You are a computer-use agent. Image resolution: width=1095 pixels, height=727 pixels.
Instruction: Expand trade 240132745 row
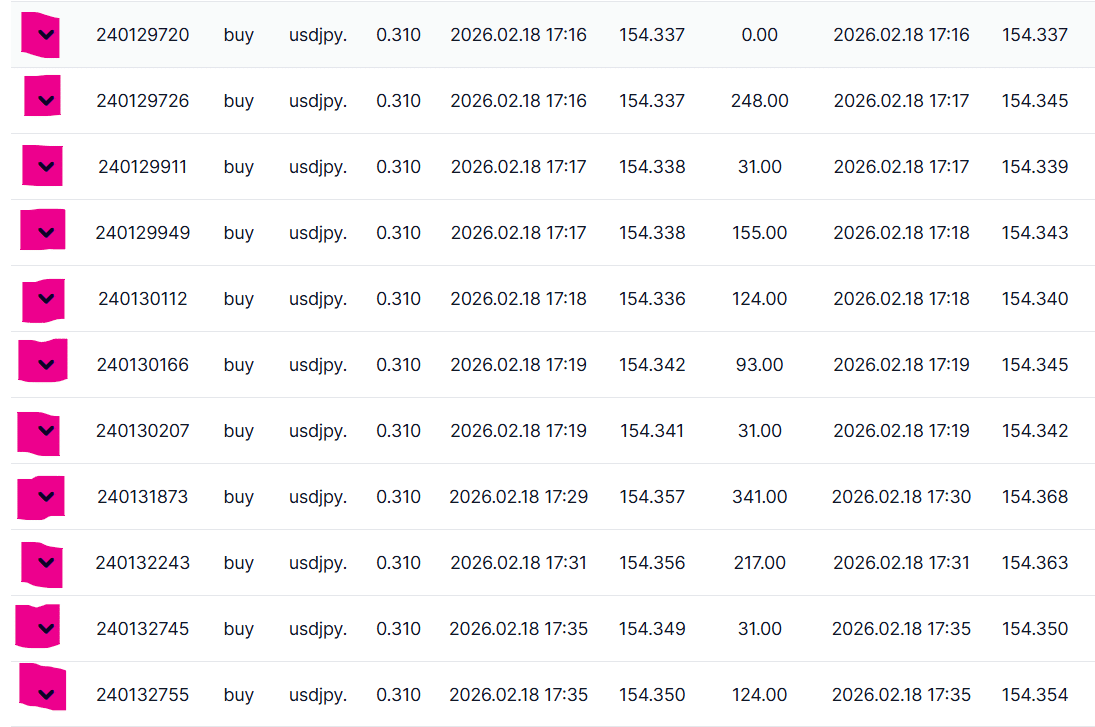(x=42, y=628)
